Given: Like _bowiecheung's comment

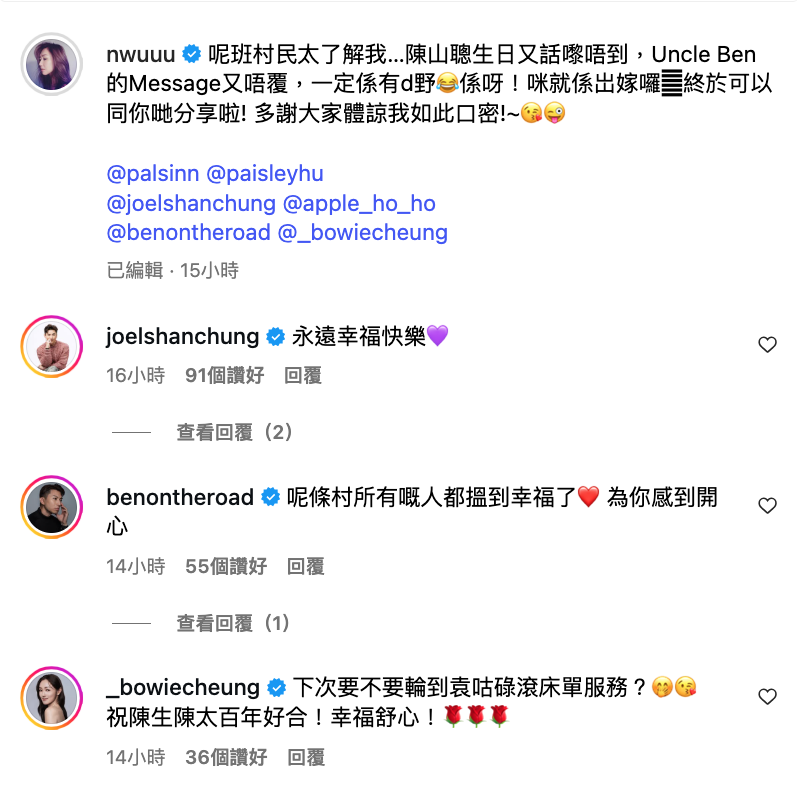Looking at the screenshot, I should click(x=767, y=696).
